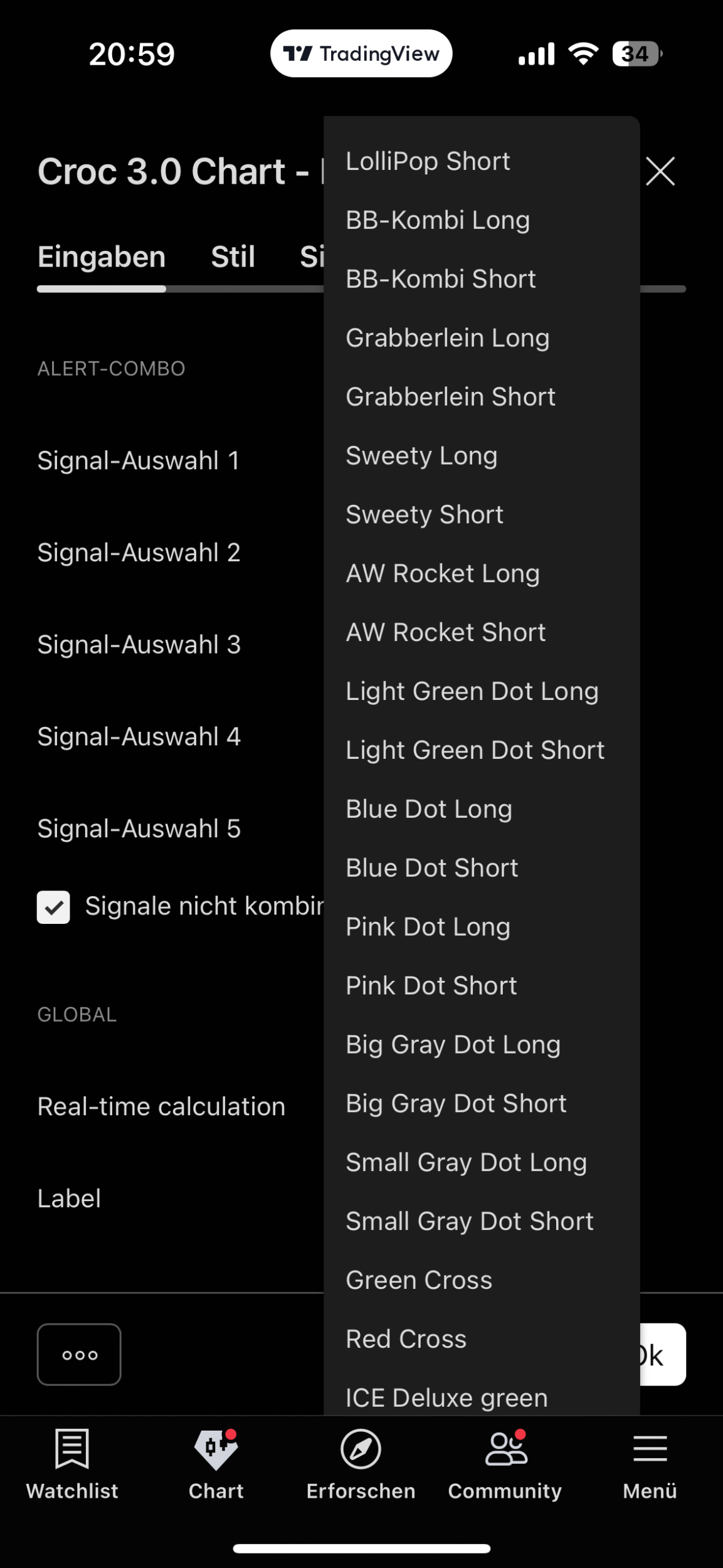Select Sweety Long signal
The image size is (723, 1568).
point(421,456)
